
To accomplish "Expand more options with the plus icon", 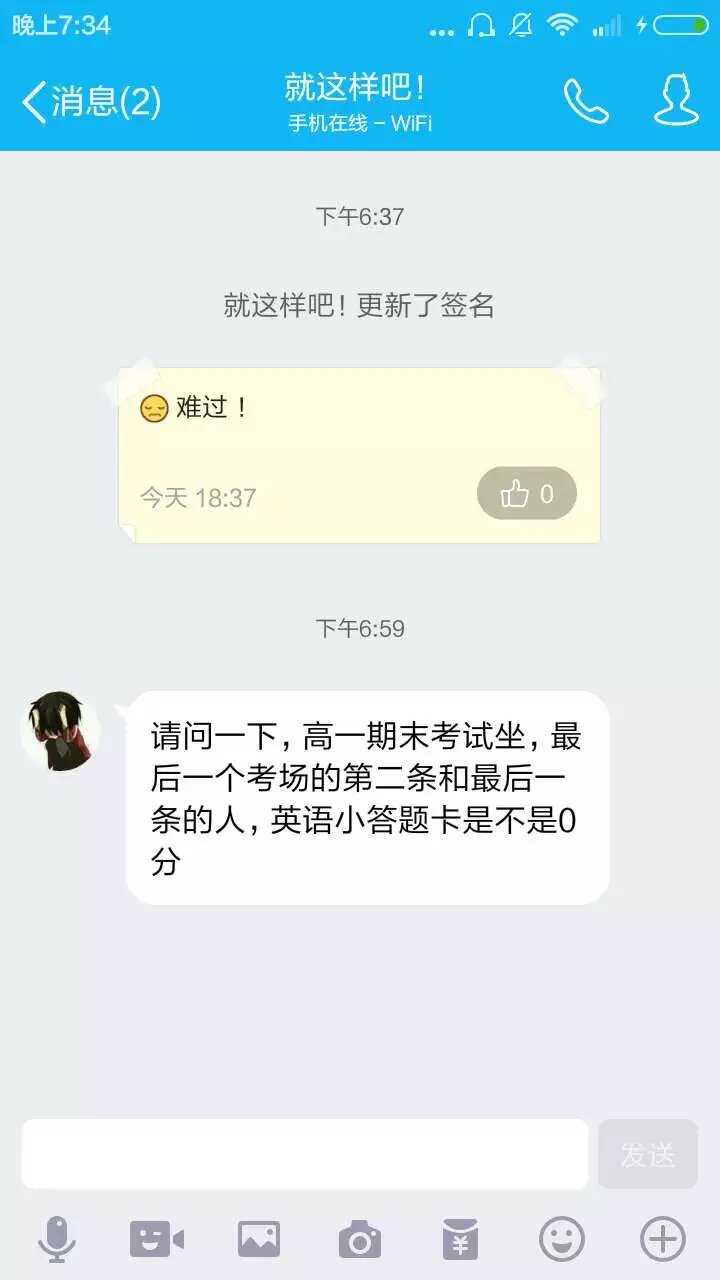I will click(663, 1240).
